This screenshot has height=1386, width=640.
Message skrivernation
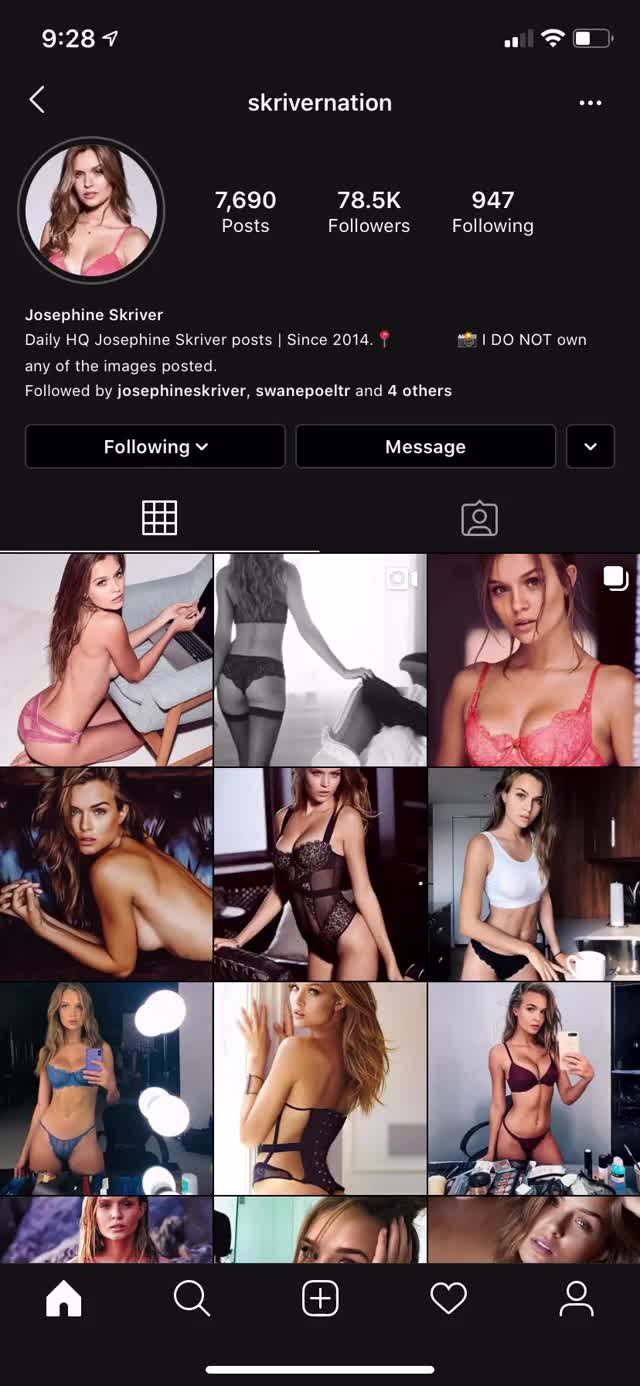[x=425, y=447]
